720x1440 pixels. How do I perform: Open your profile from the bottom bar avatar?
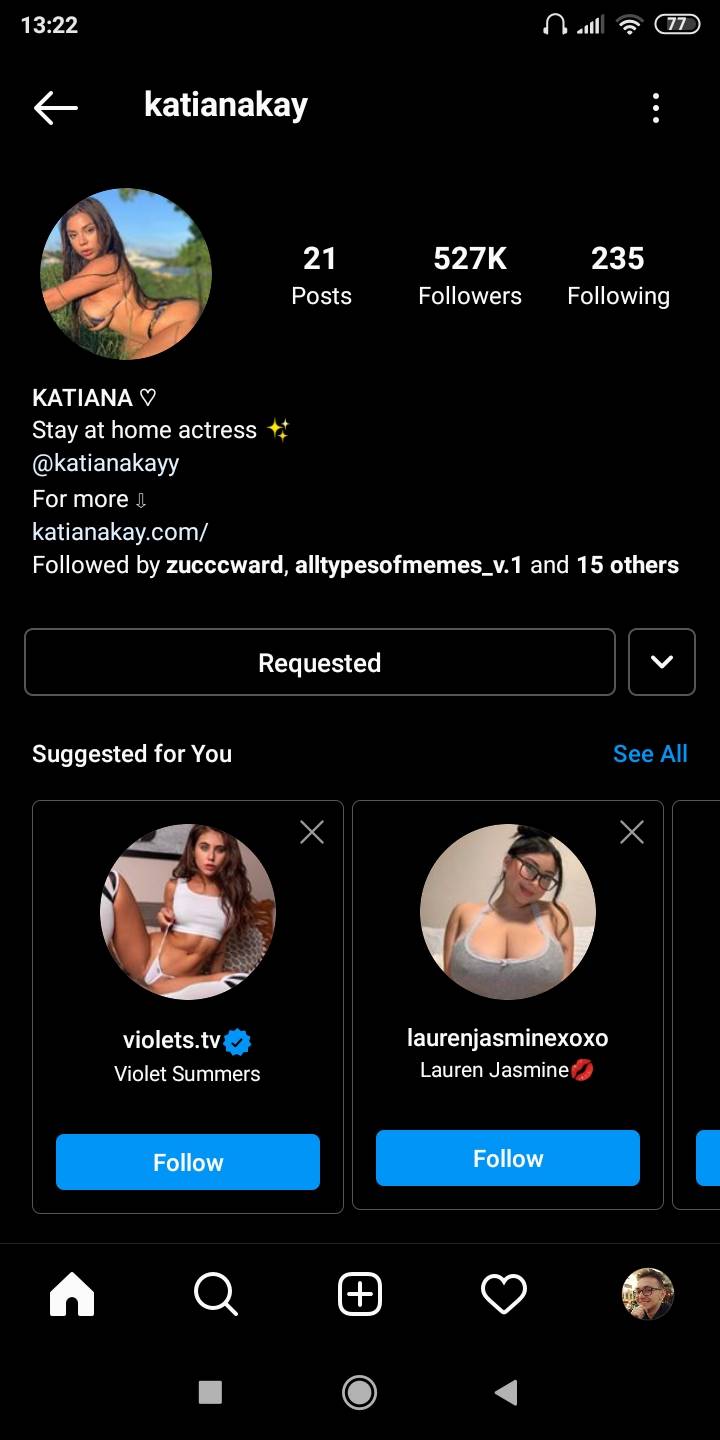pyautogui.click(x=647, y=1293)
